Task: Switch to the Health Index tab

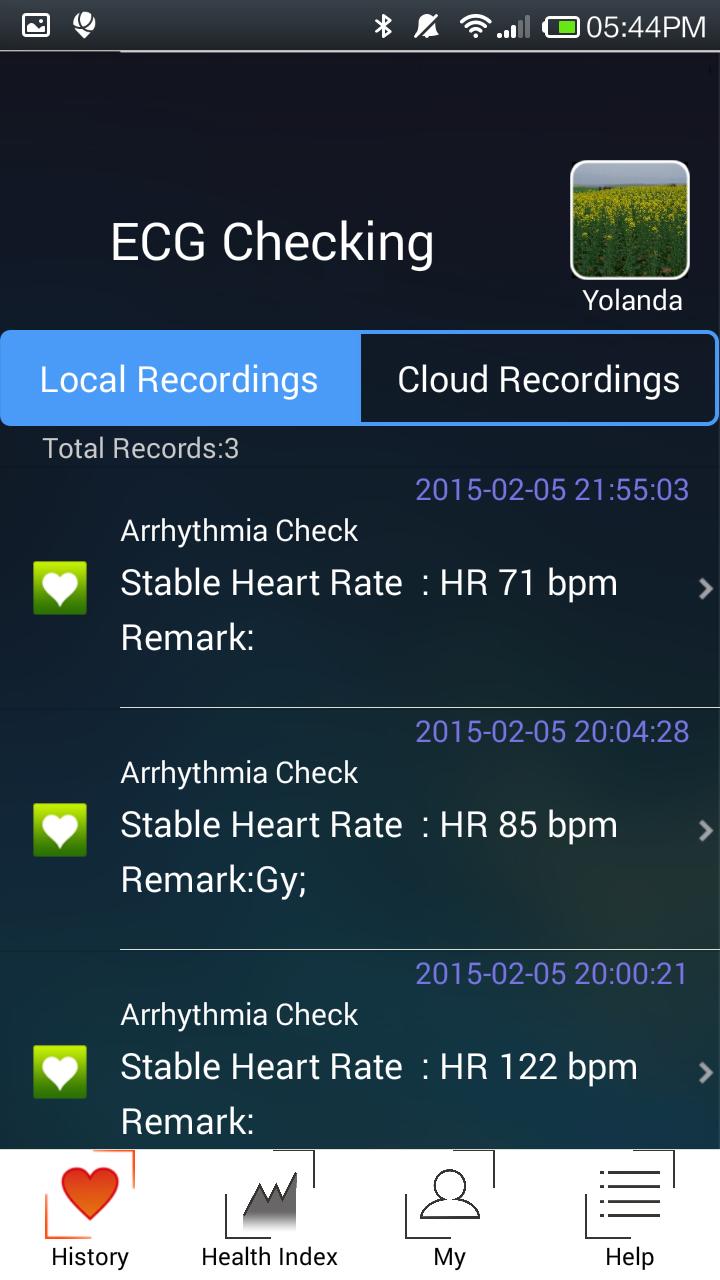Action: 270,1212
